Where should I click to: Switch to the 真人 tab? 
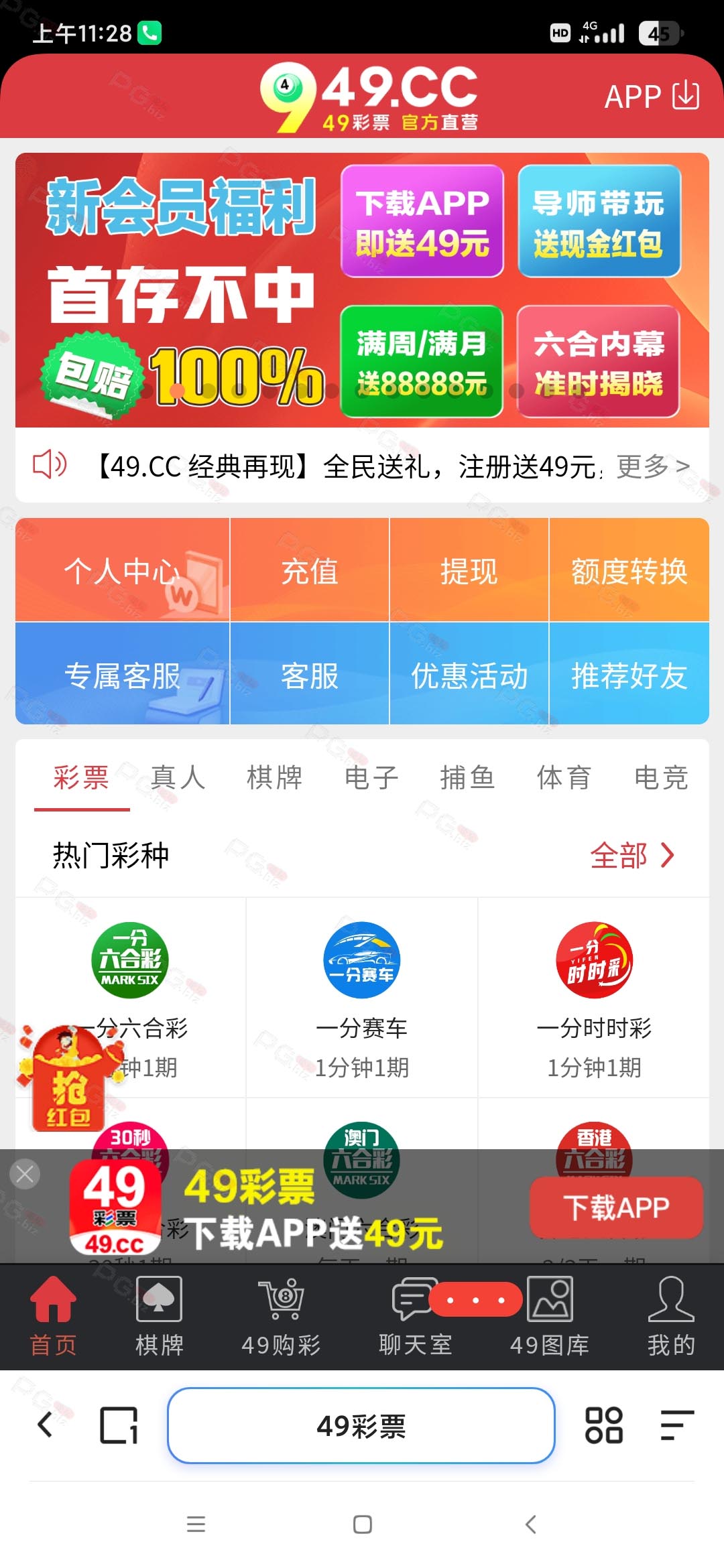click(178, 777)
